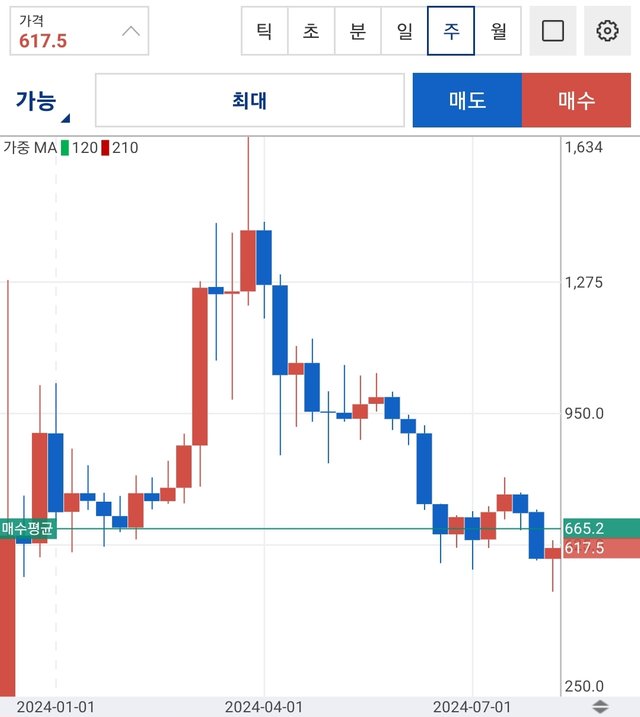Select the 주 weekly chart
The image size is (640, 717).
pyautogui.click(x=451, y=31)
